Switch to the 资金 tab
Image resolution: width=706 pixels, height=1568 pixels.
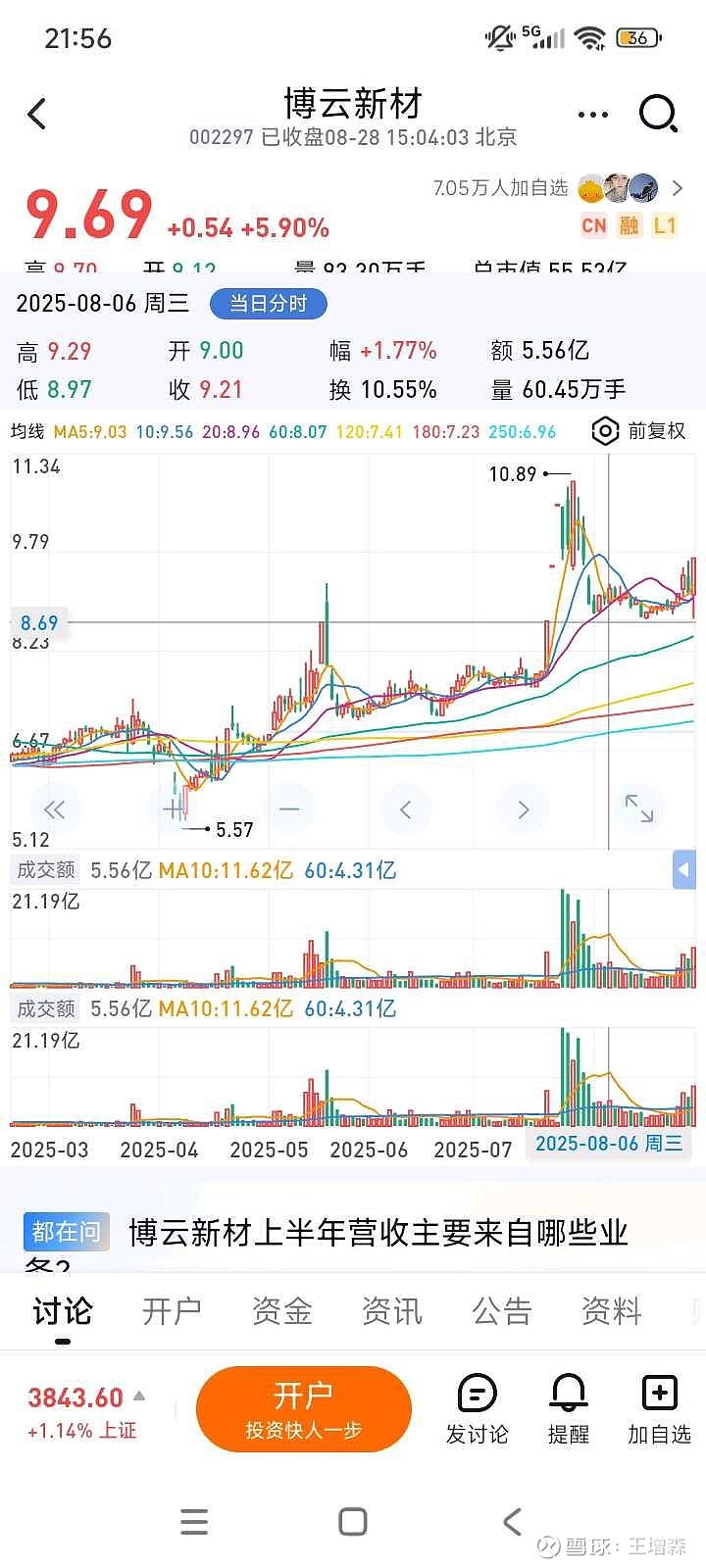point(281,1311)
